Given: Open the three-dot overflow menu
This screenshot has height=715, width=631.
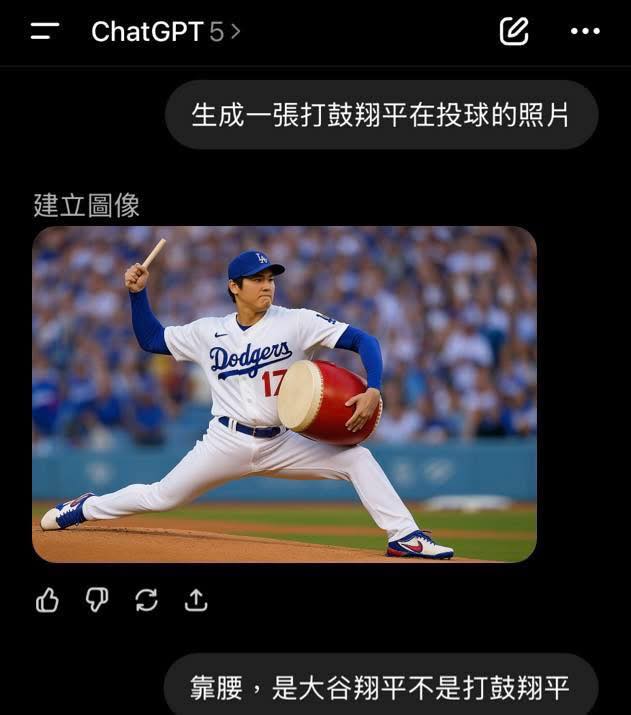Looking at the screenshot, I should point(585,31).
